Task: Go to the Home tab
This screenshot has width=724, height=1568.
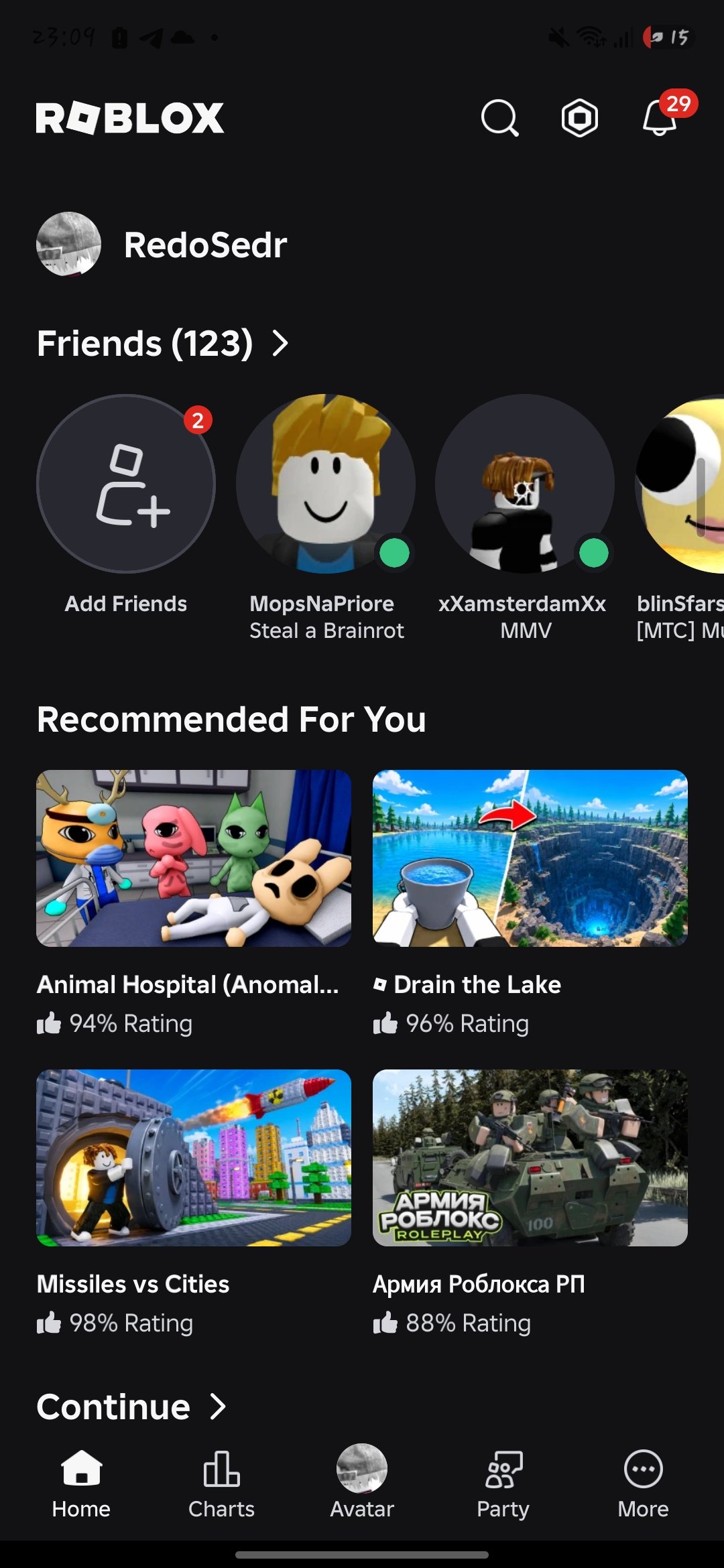Action: pyautogui.click(x=81, y=1484)
